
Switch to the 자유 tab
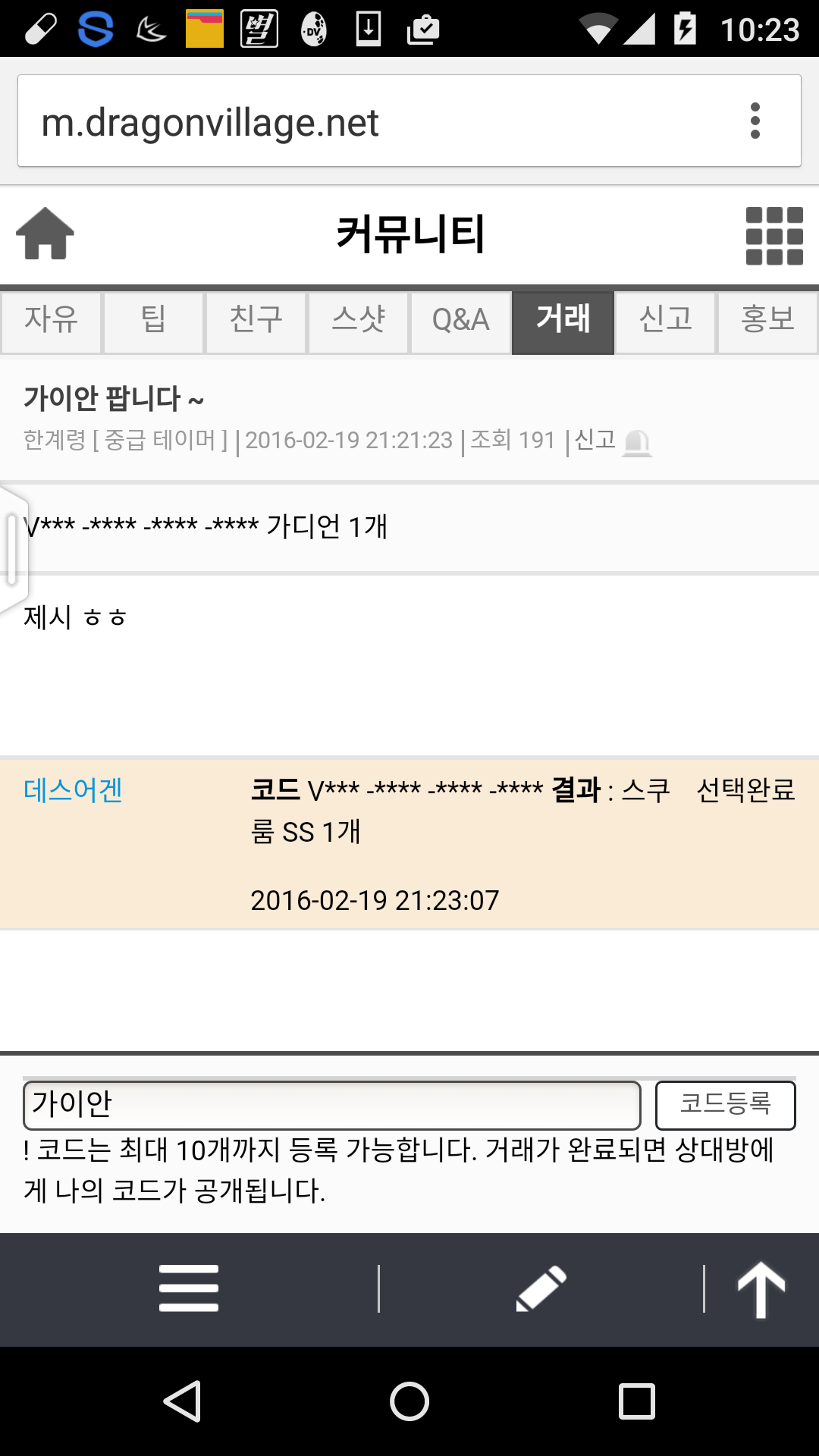(x=51, y=322)
